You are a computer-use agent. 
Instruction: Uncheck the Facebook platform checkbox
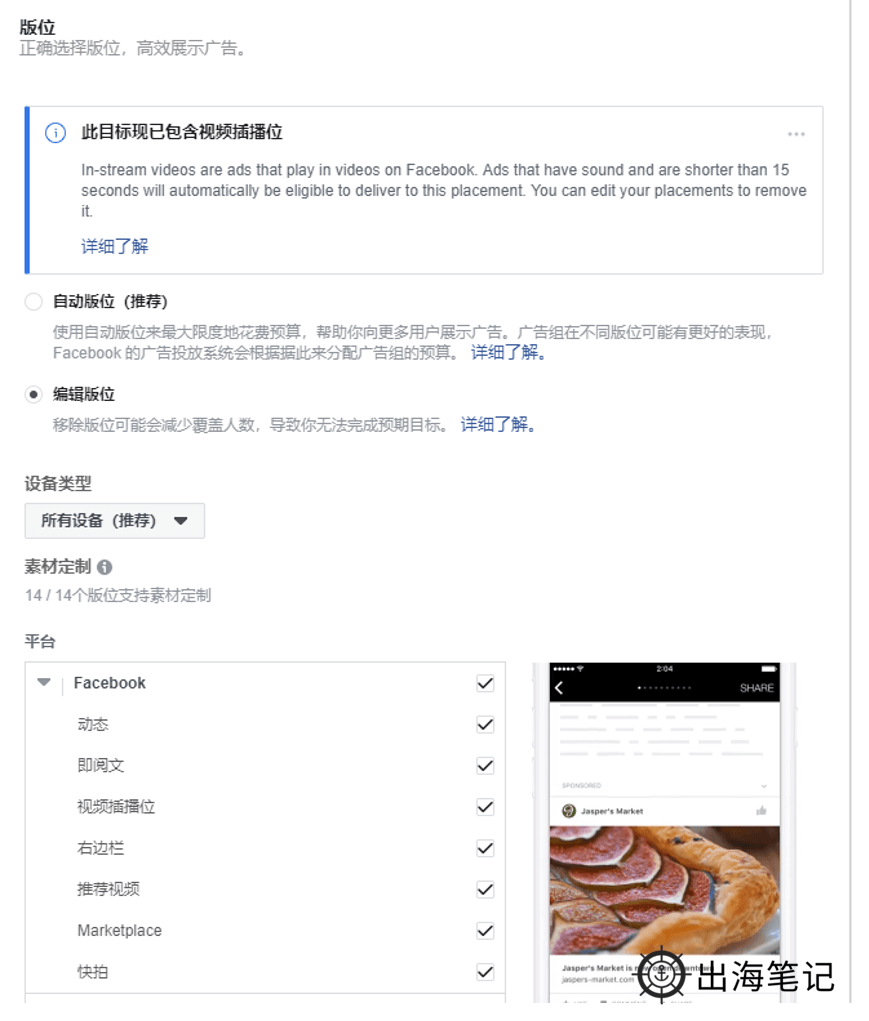click(x=485, y=683)
